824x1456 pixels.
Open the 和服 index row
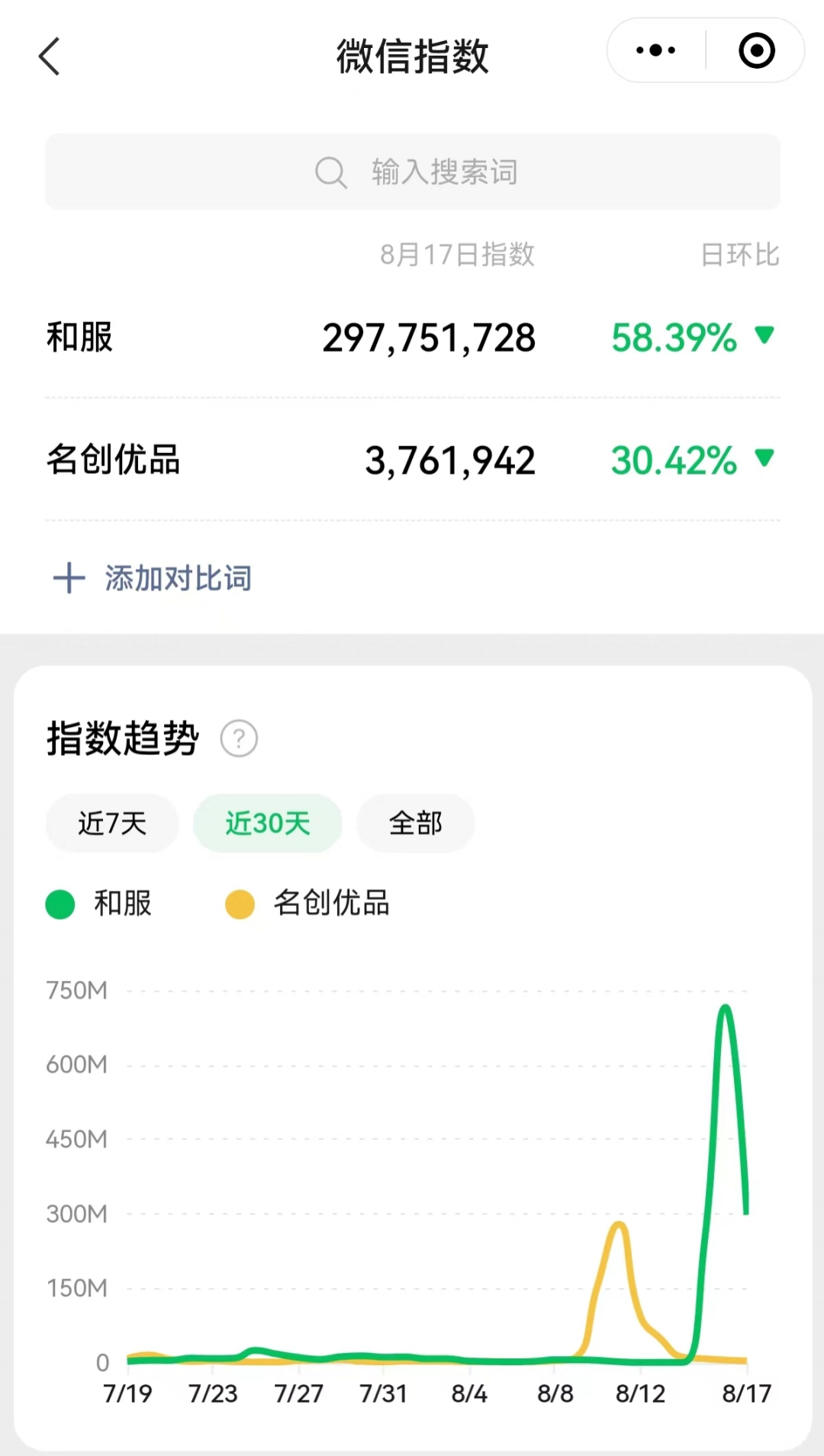pos(412,337)
